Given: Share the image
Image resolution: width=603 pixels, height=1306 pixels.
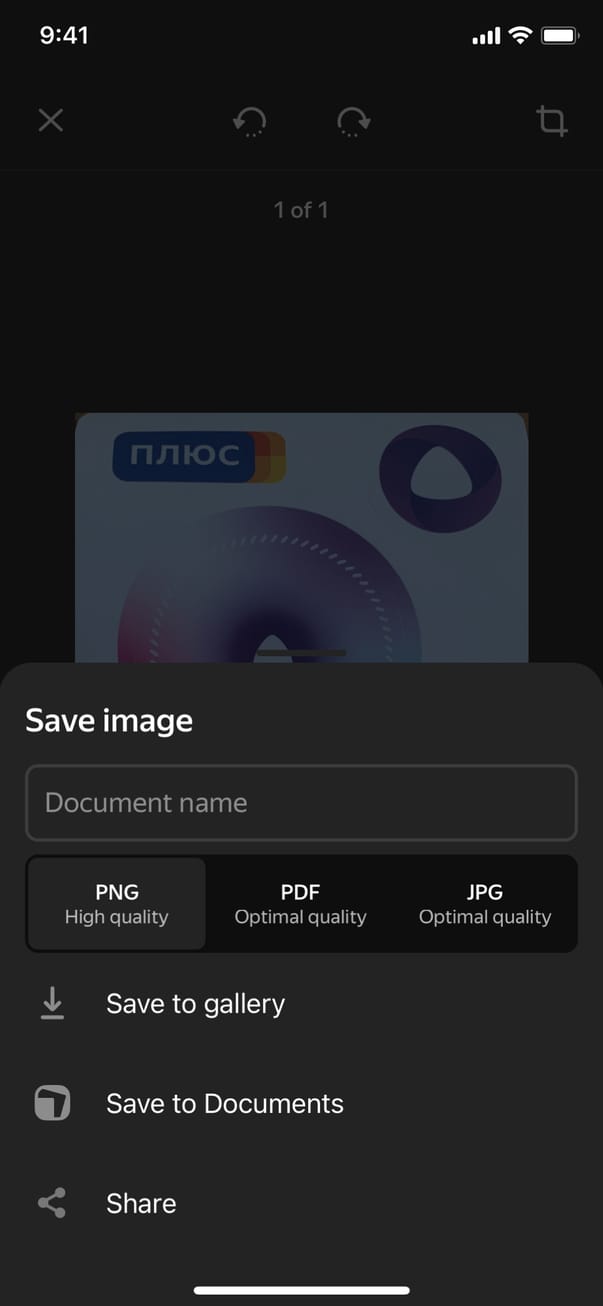Looking at the screenshot, I should point(140,1203).
